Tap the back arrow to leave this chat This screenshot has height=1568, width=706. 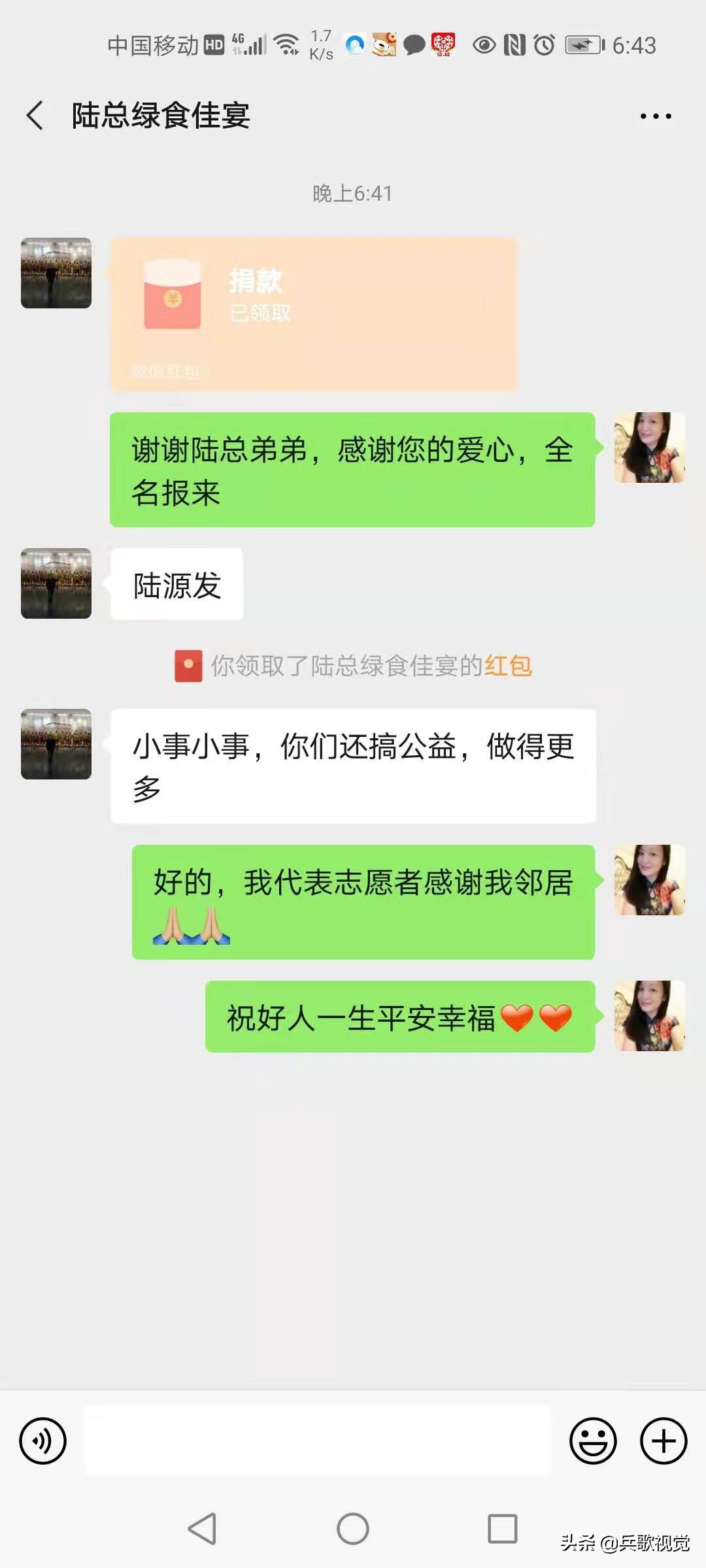tap(34, 114)
